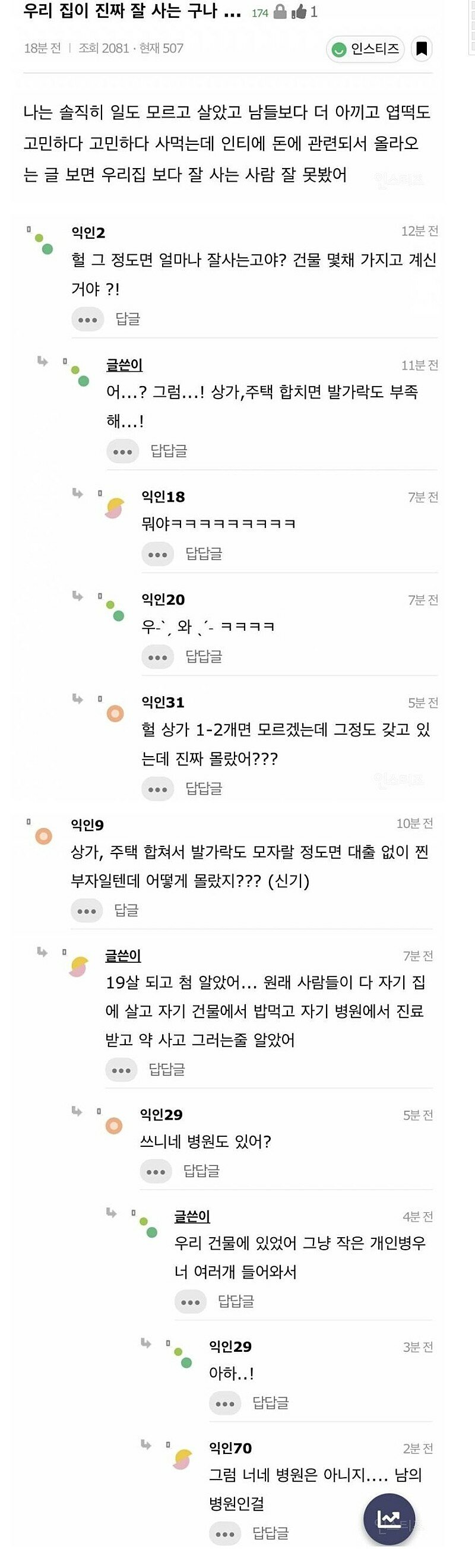Open 글쓴이 profile on the 19살 되고 reply
475x1568 pixels.
(123, 956)
